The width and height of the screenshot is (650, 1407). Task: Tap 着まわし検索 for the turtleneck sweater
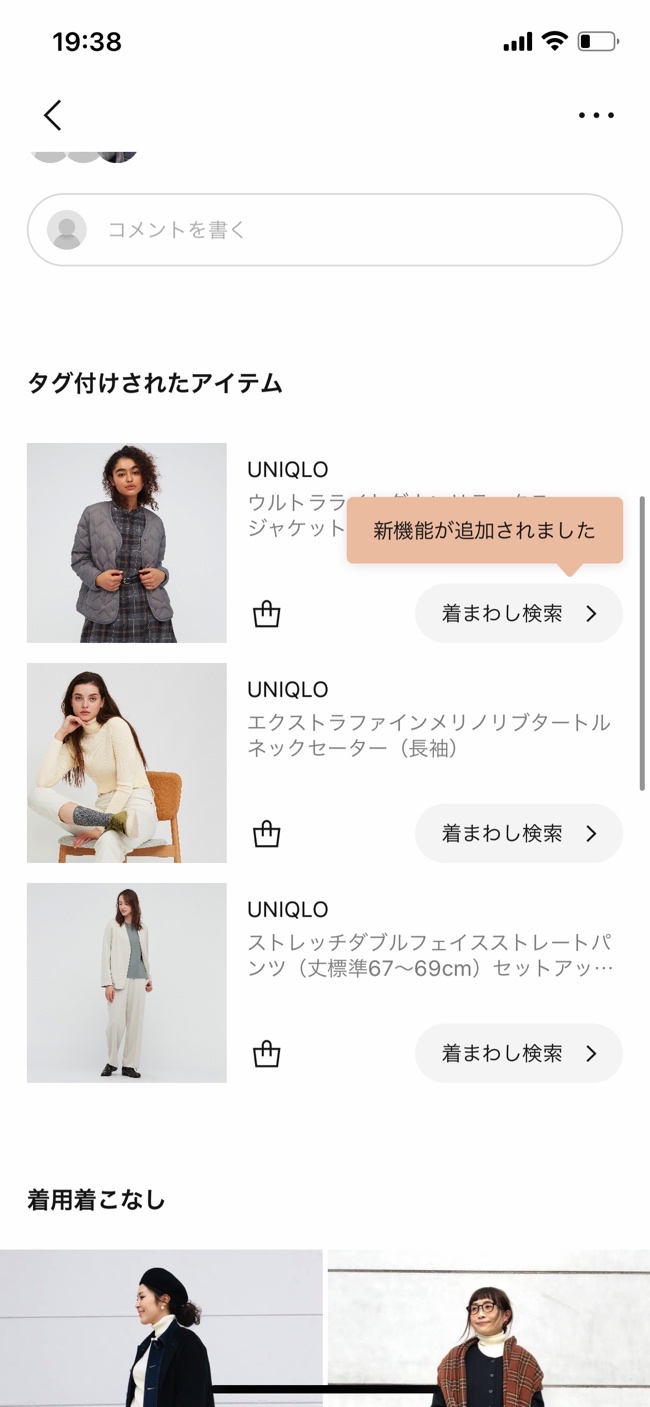click(x=518, y=833)
